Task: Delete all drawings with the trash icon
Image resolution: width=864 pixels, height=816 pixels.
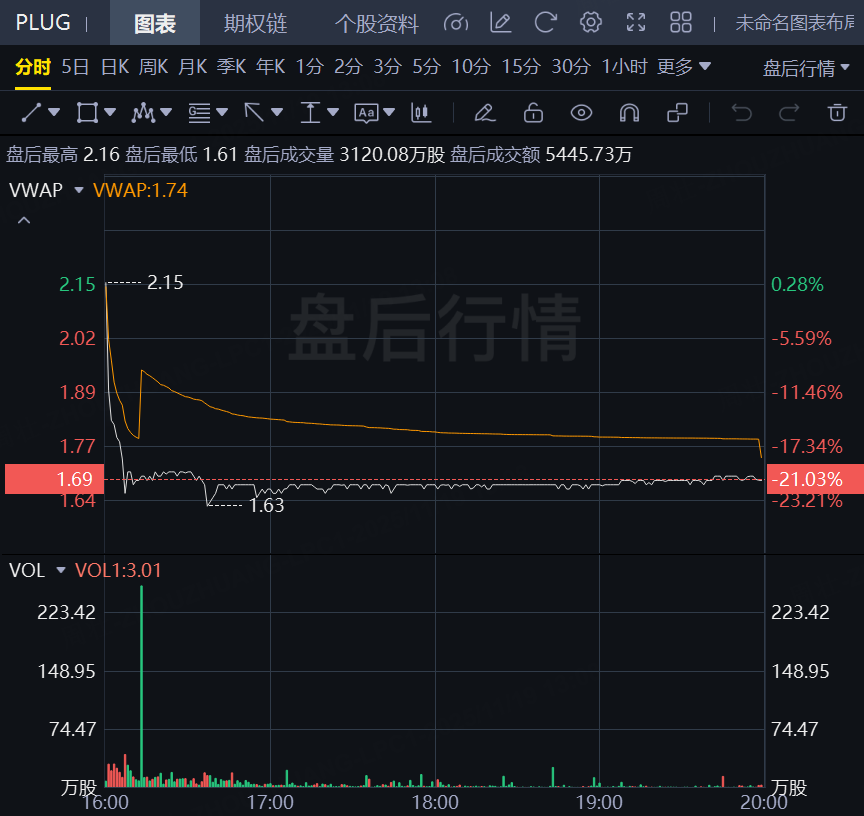Action: (x=837, y=112)
